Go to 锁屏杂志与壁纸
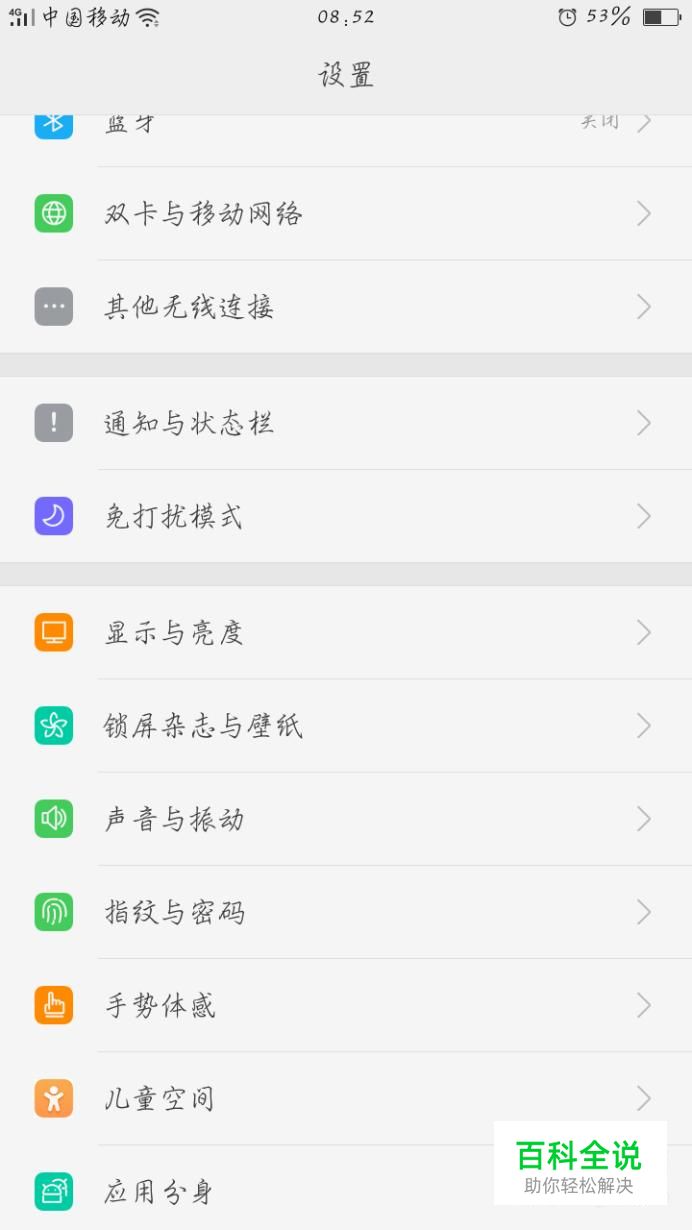Screen dimensions: 692x1230 click(346, 725)
